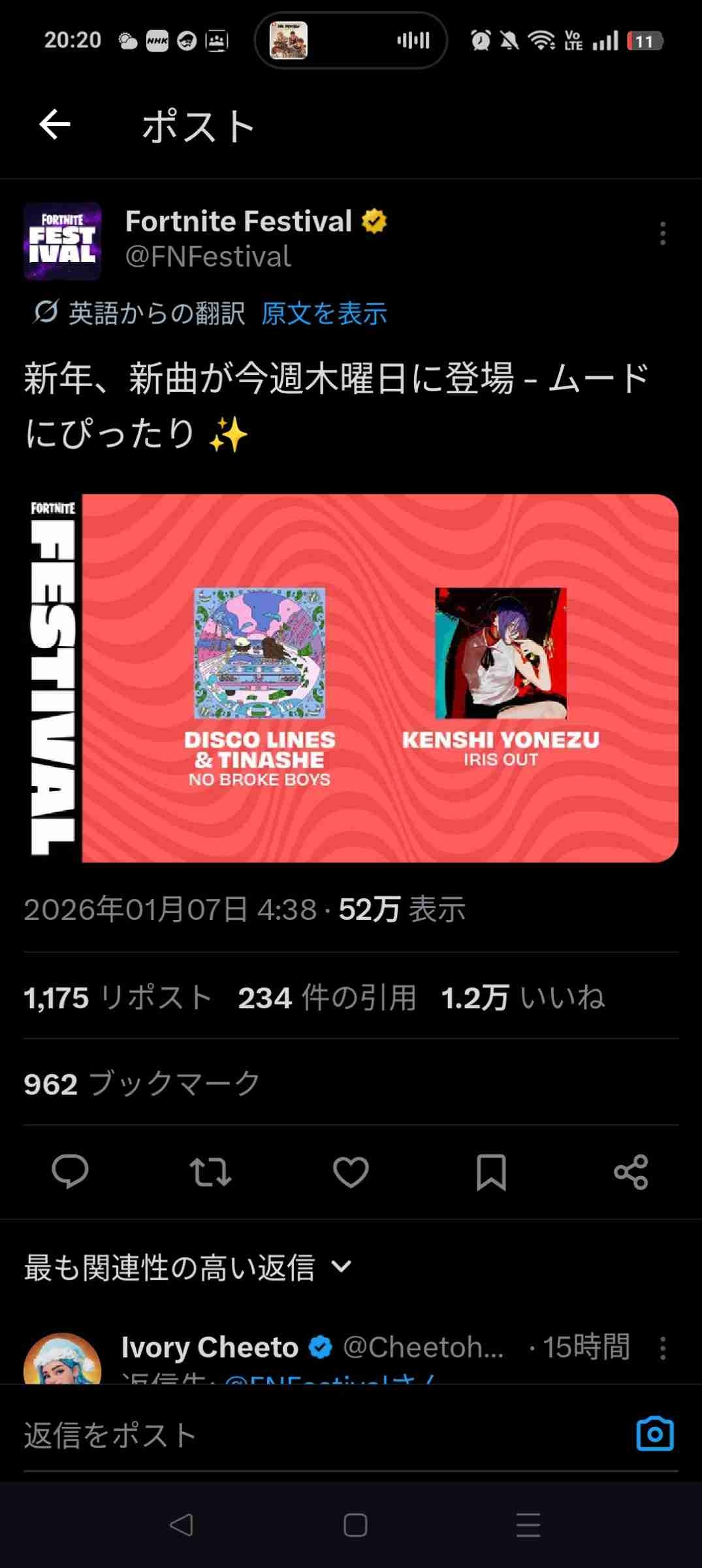The width and height of the screenshot is (702, 1568).
Task: Open the Fortnite Festival song announcement image
Action: (x=353, y=678)
